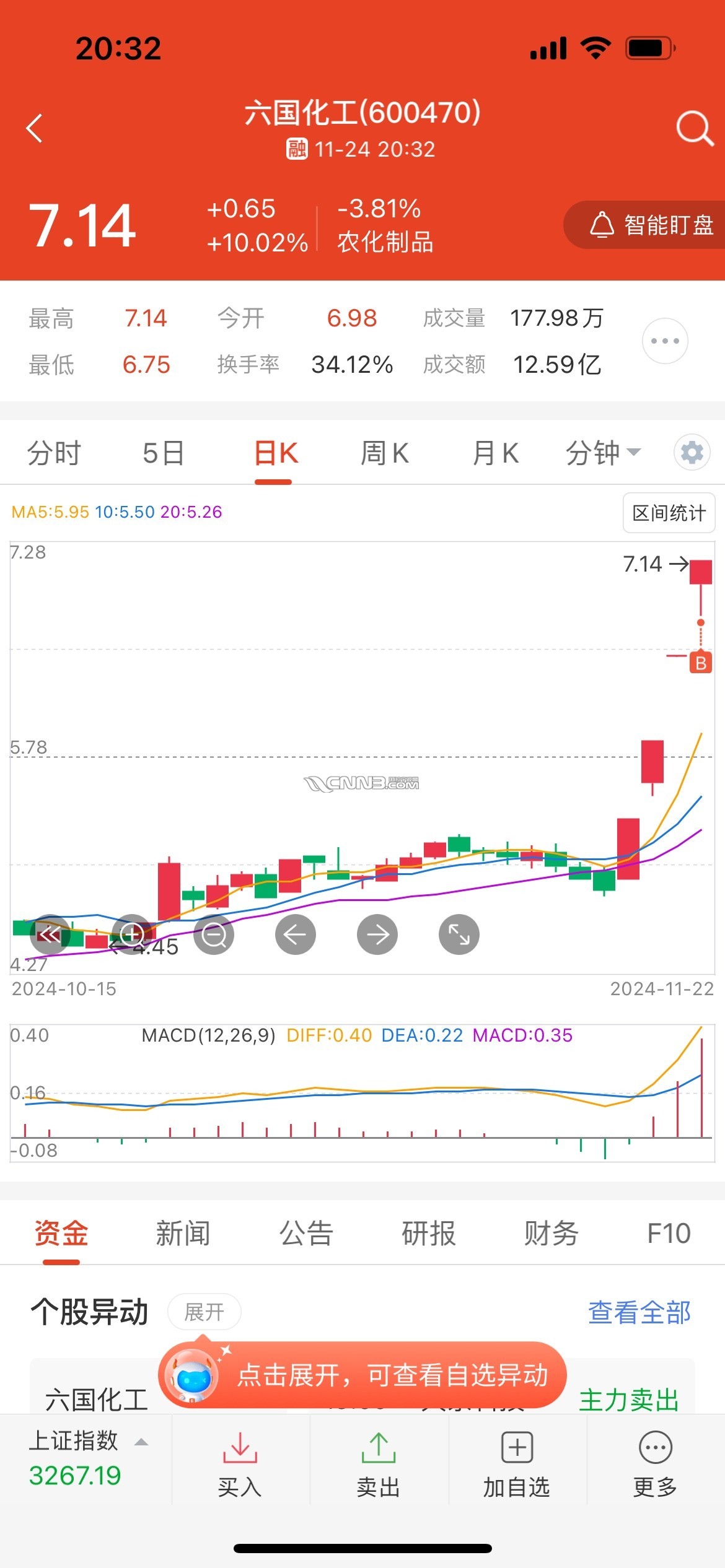Viewport: 725px width, 1568px height.
Task: Select the 周K weekly chart
Action: 384,453
